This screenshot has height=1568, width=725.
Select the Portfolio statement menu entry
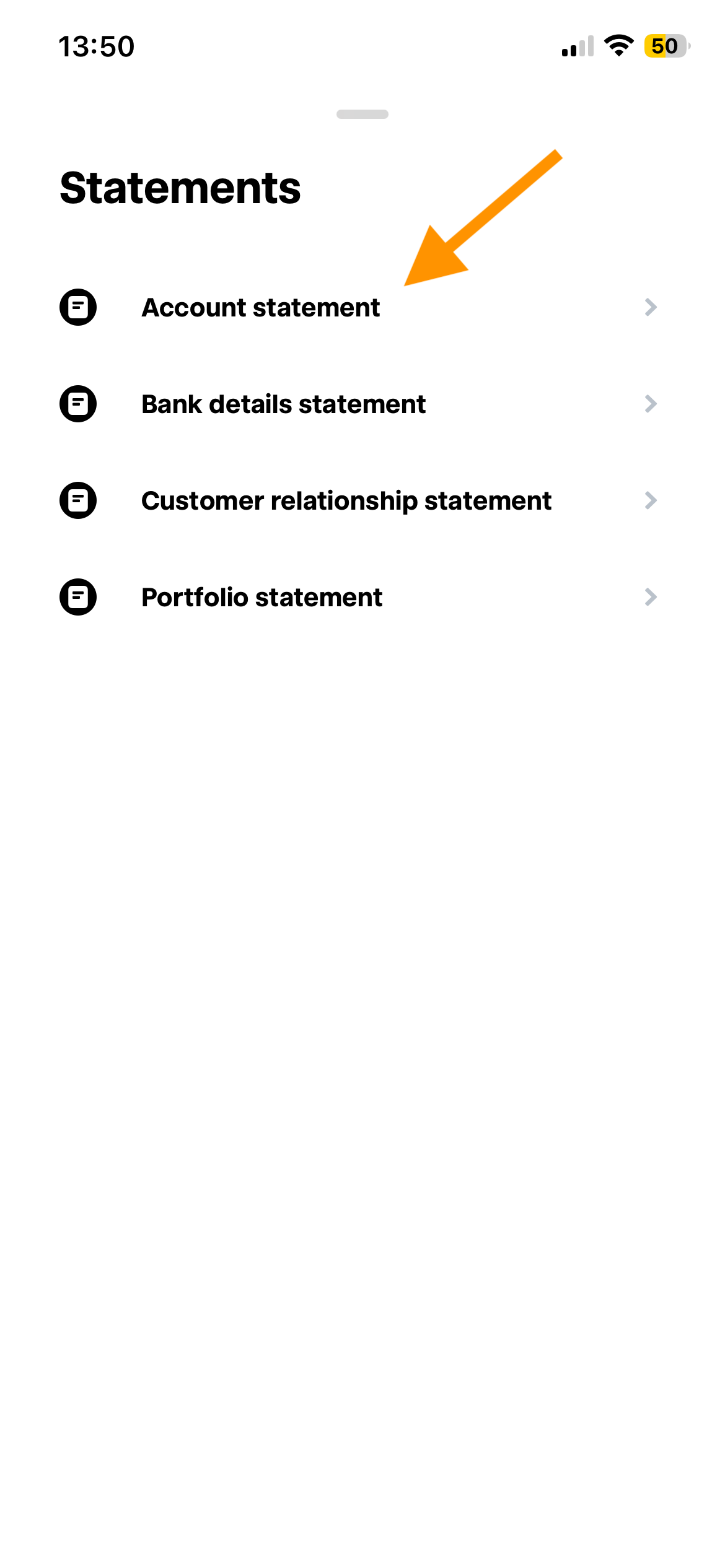click(261, 596)
